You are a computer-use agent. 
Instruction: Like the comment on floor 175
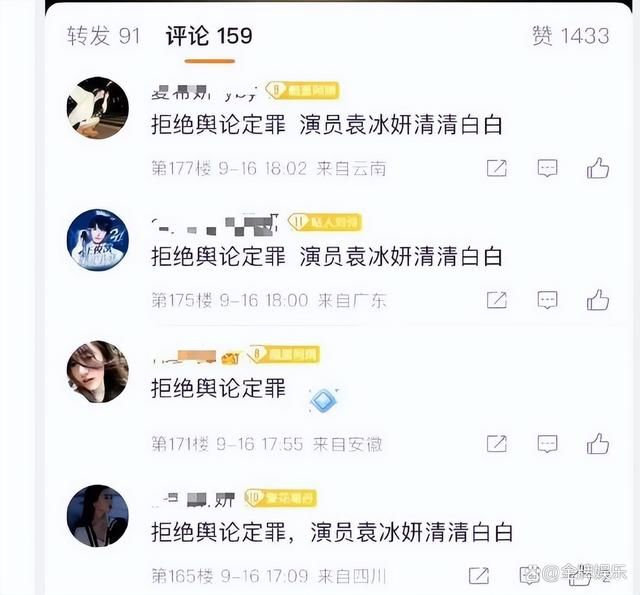click(598, 299)
